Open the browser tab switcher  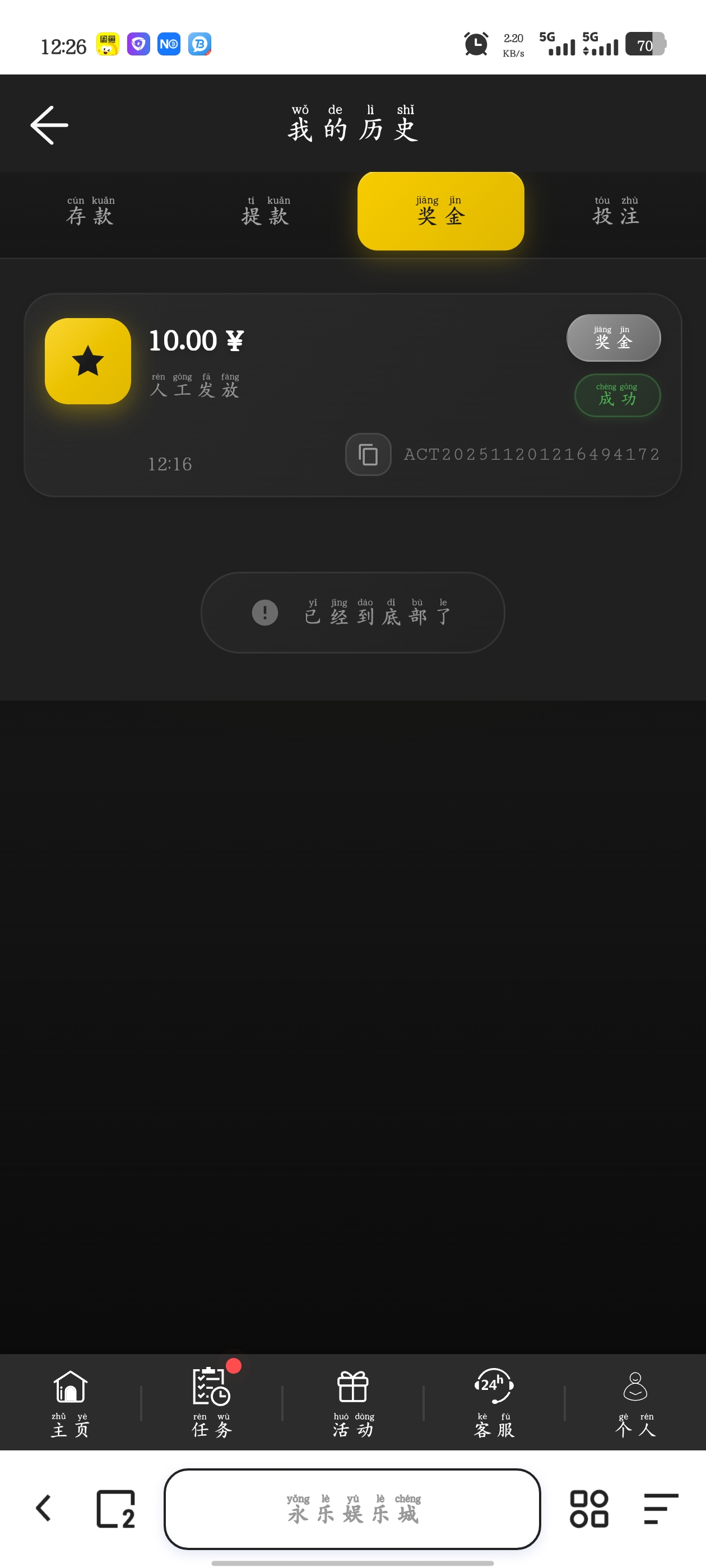pyautogui.click(x=116, y=1508)
